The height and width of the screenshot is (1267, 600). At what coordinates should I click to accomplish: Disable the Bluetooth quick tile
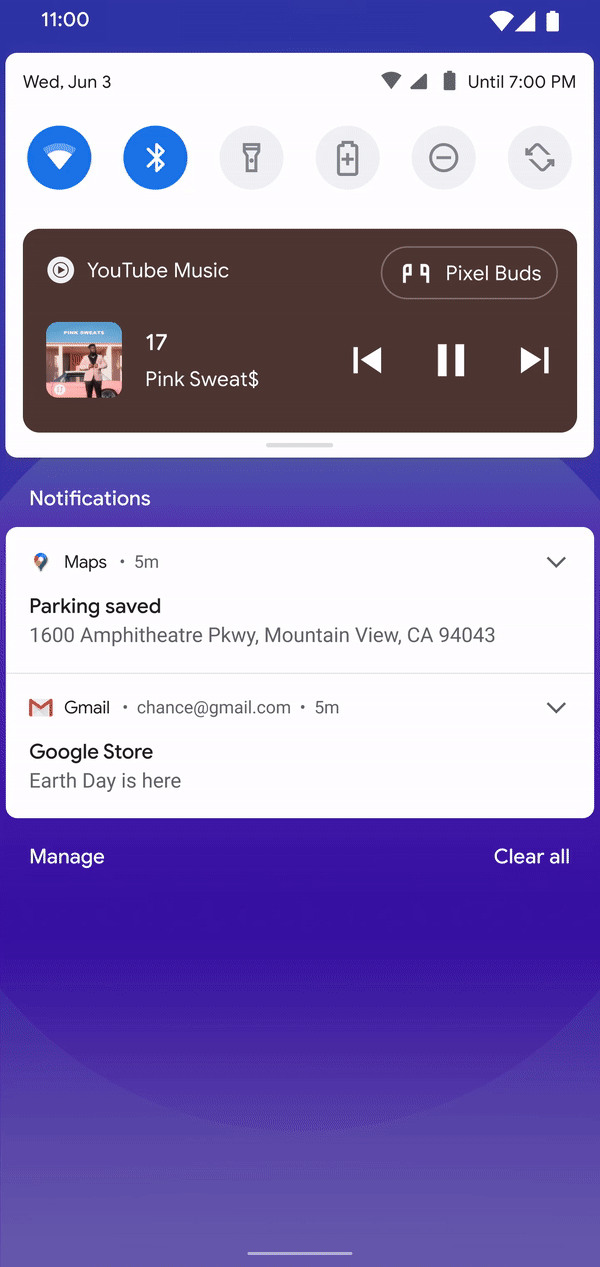coord(155,157)
